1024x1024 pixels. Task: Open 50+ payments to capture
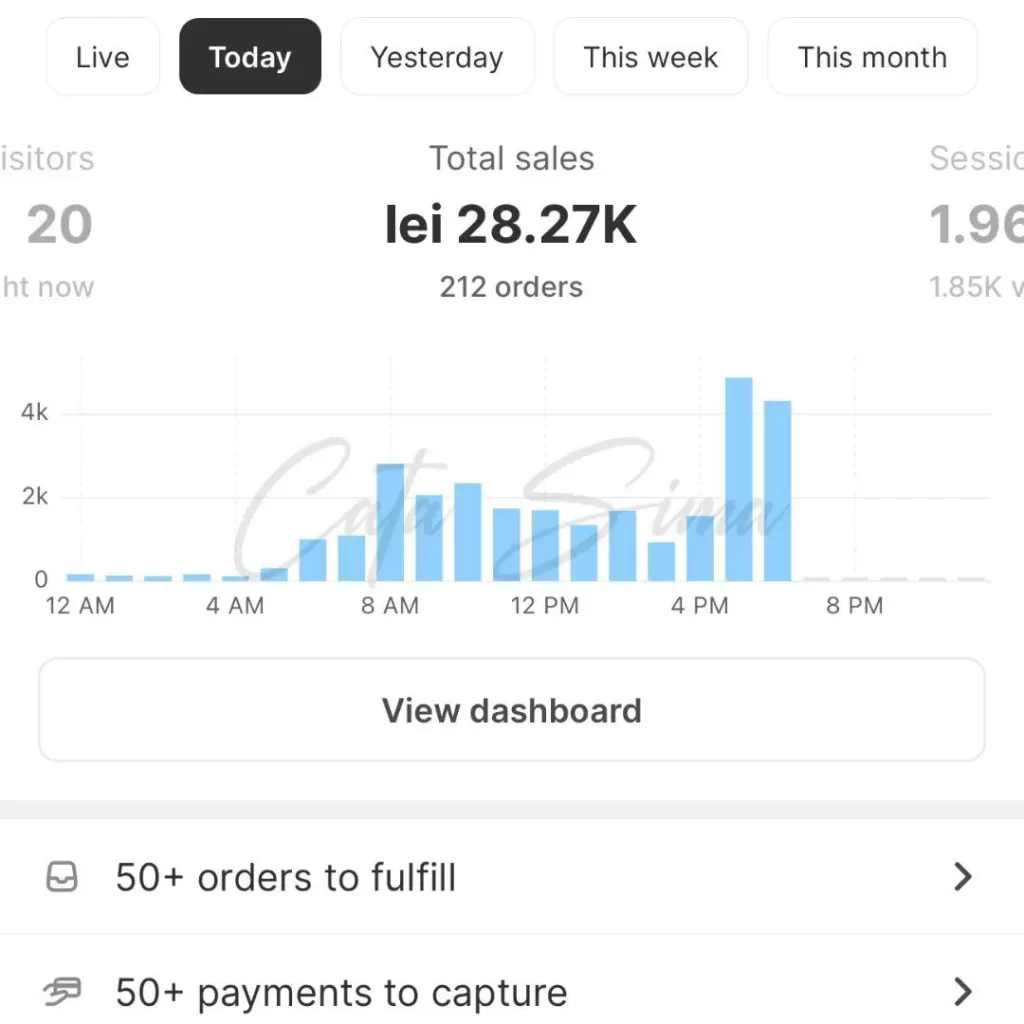[x=511, y=992]
